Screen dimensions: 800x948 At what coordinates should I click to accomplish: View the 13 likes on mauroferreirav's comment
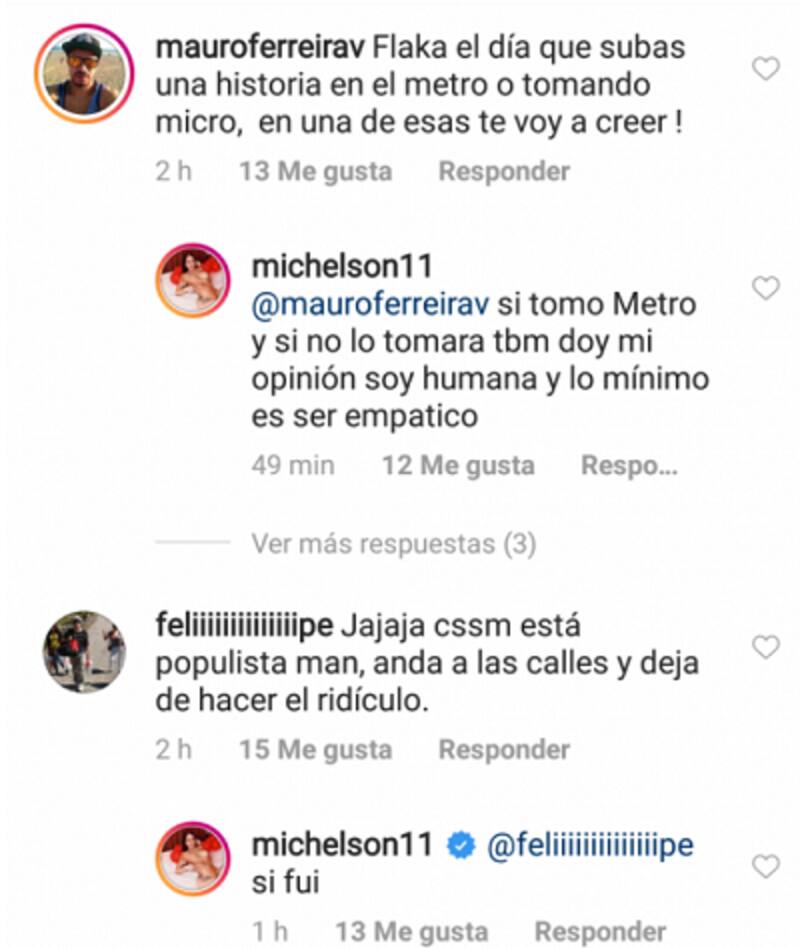[316, 172]
